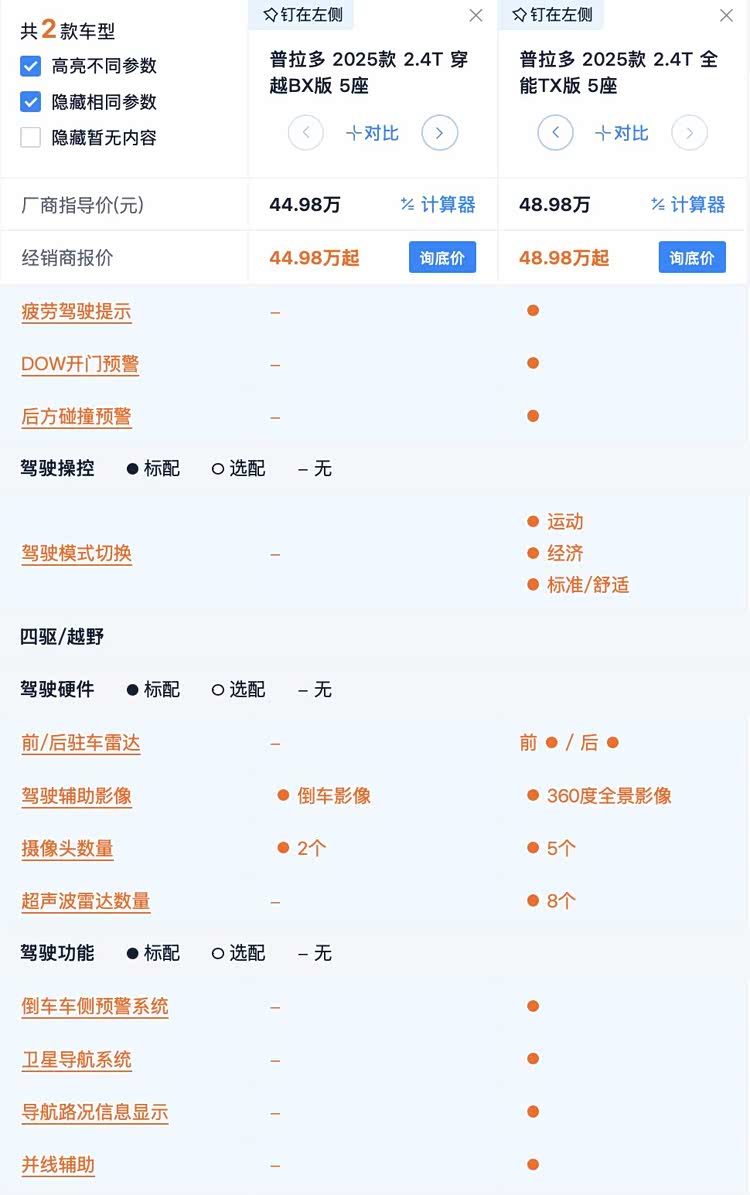
Task: Remove the 穿越BX版 column
Action: [476, 15]
